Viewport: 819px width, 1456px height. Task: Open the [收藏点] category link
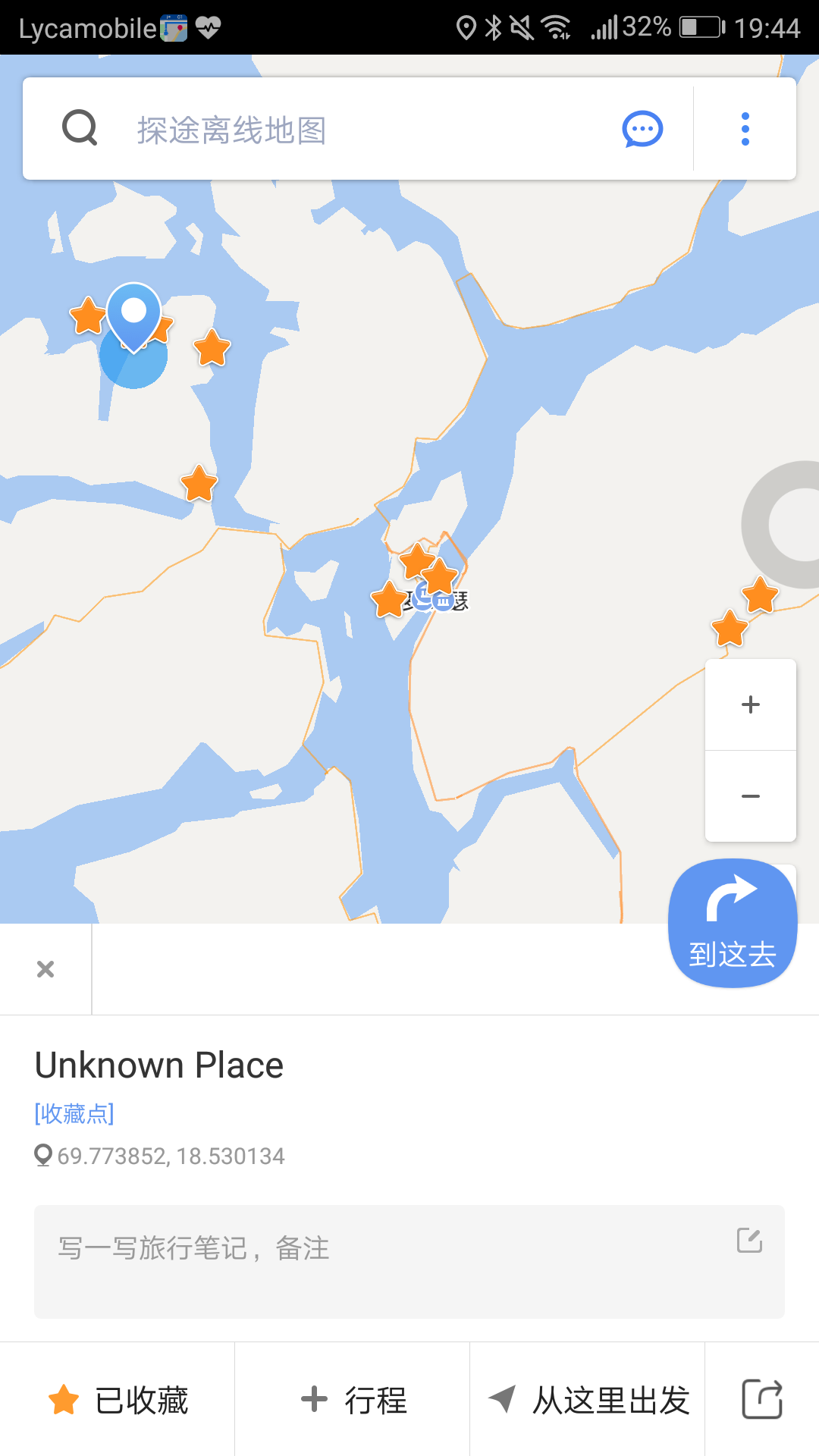tap(74, 1113)
